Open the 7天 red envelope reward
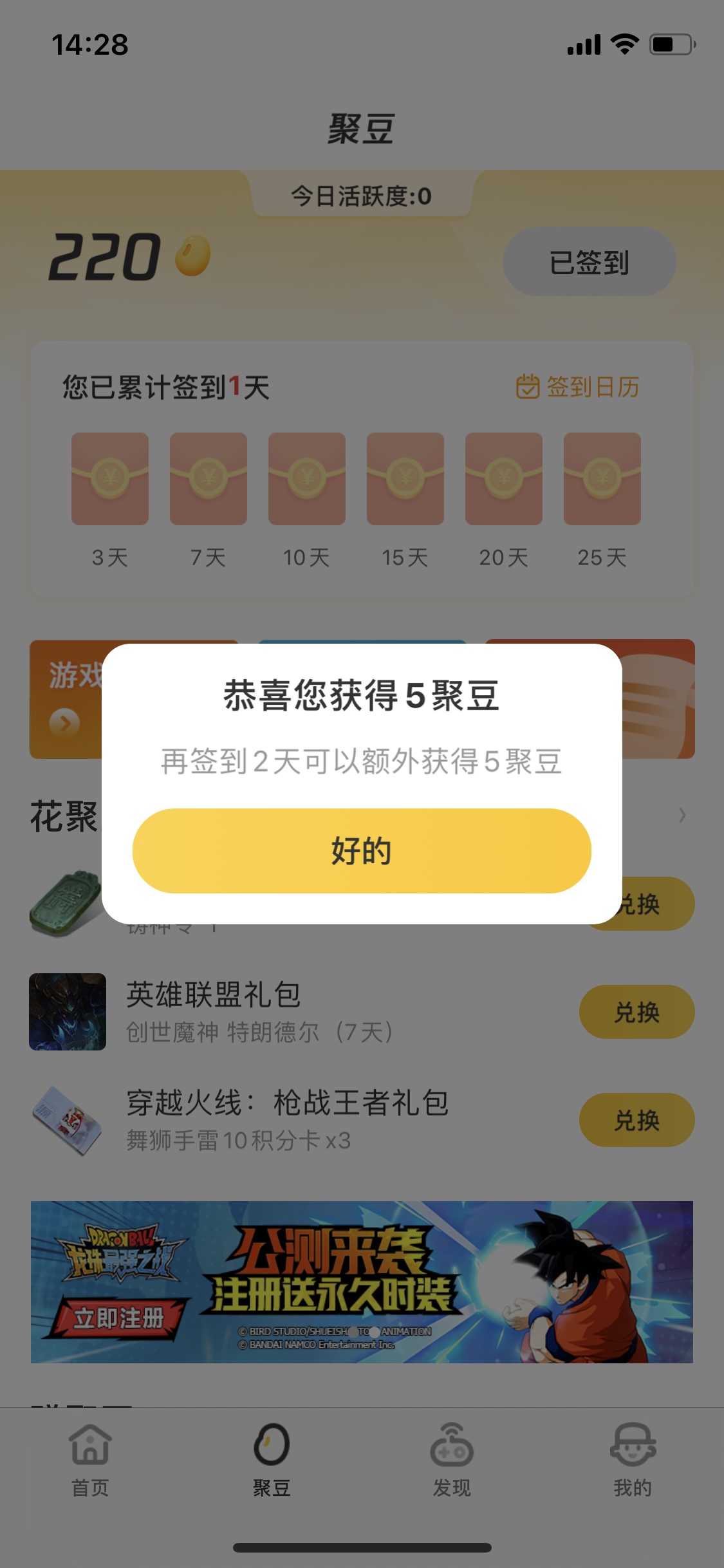The width and height of the screenshot is (724, 1568). coord(209,479)
